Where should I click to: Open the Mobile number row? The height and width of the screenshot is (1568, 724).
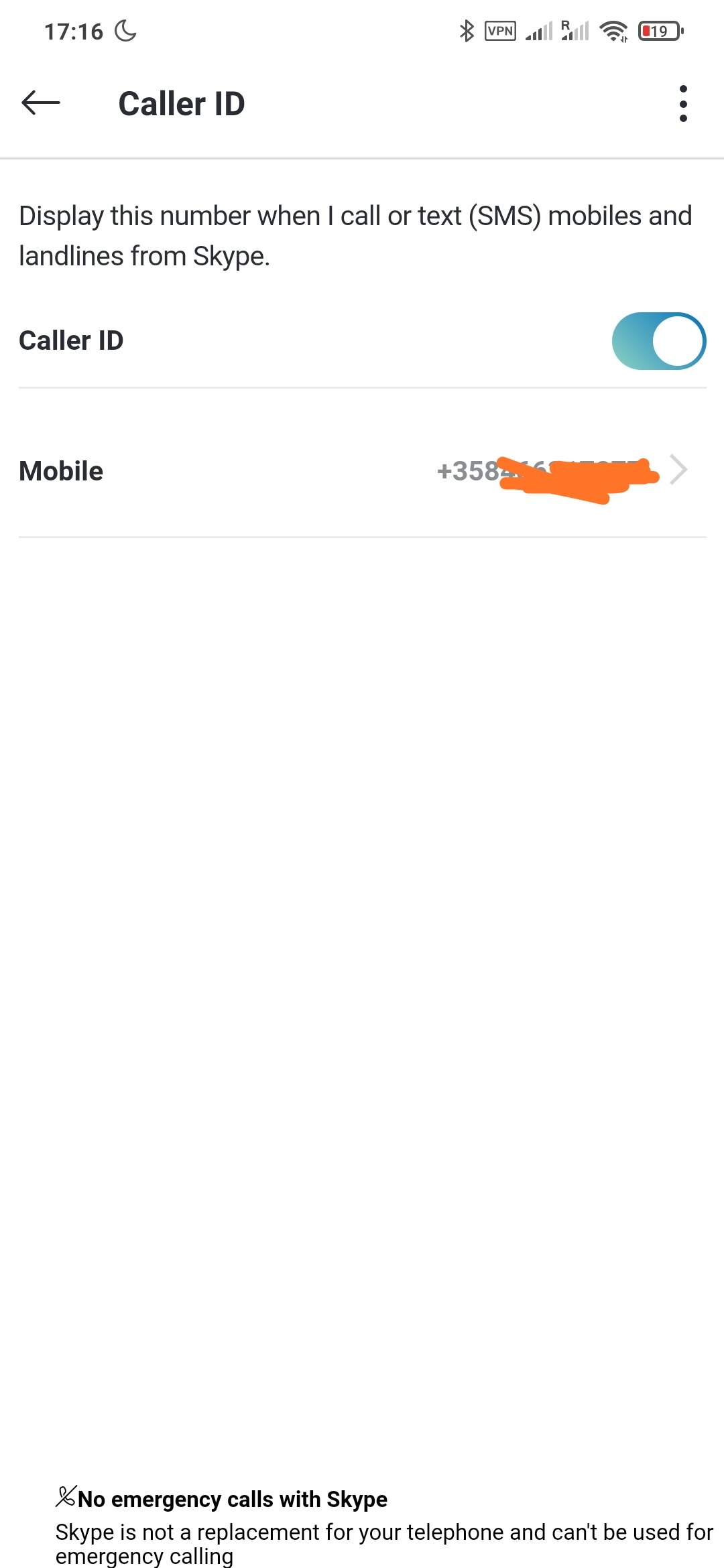pyautogui.click(x=362, y=470)
